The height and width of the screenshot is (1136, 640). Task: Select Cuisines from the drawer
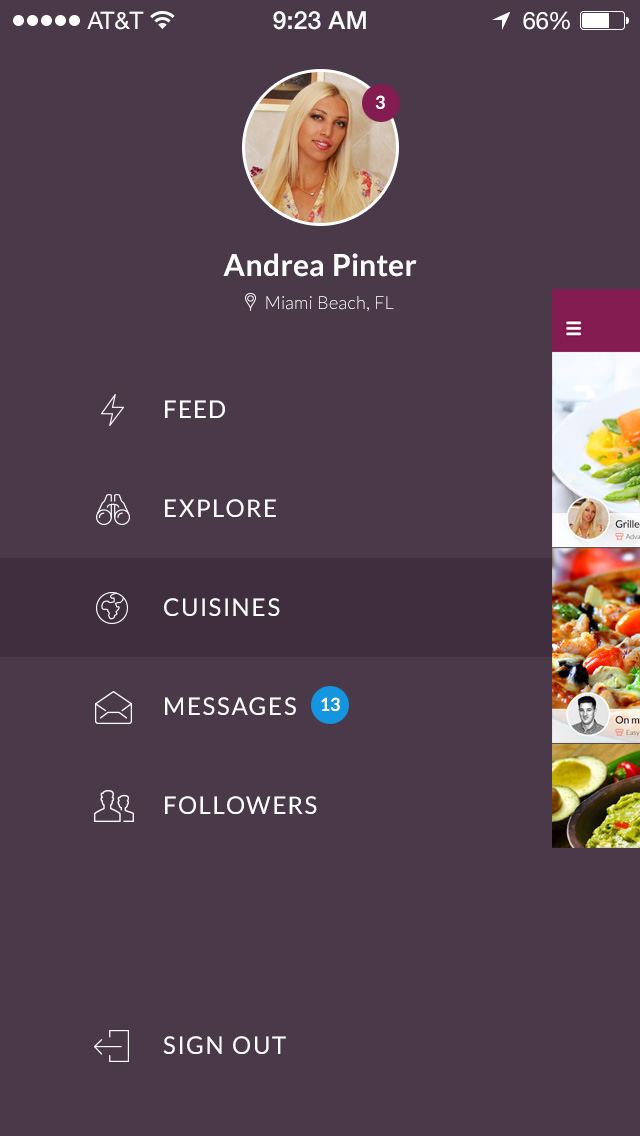(221, 608)
